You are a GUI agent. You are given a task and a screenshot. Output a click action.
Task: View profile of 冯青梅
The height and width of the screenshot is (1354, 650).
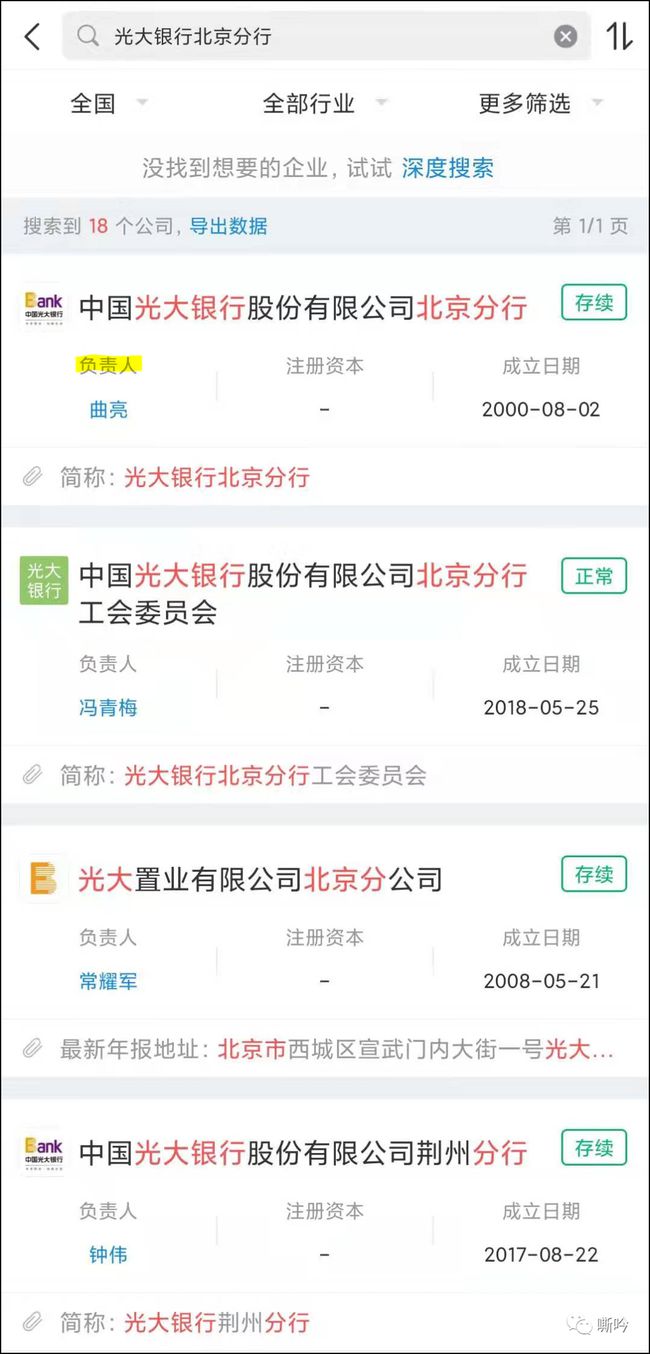click(108, 708)
